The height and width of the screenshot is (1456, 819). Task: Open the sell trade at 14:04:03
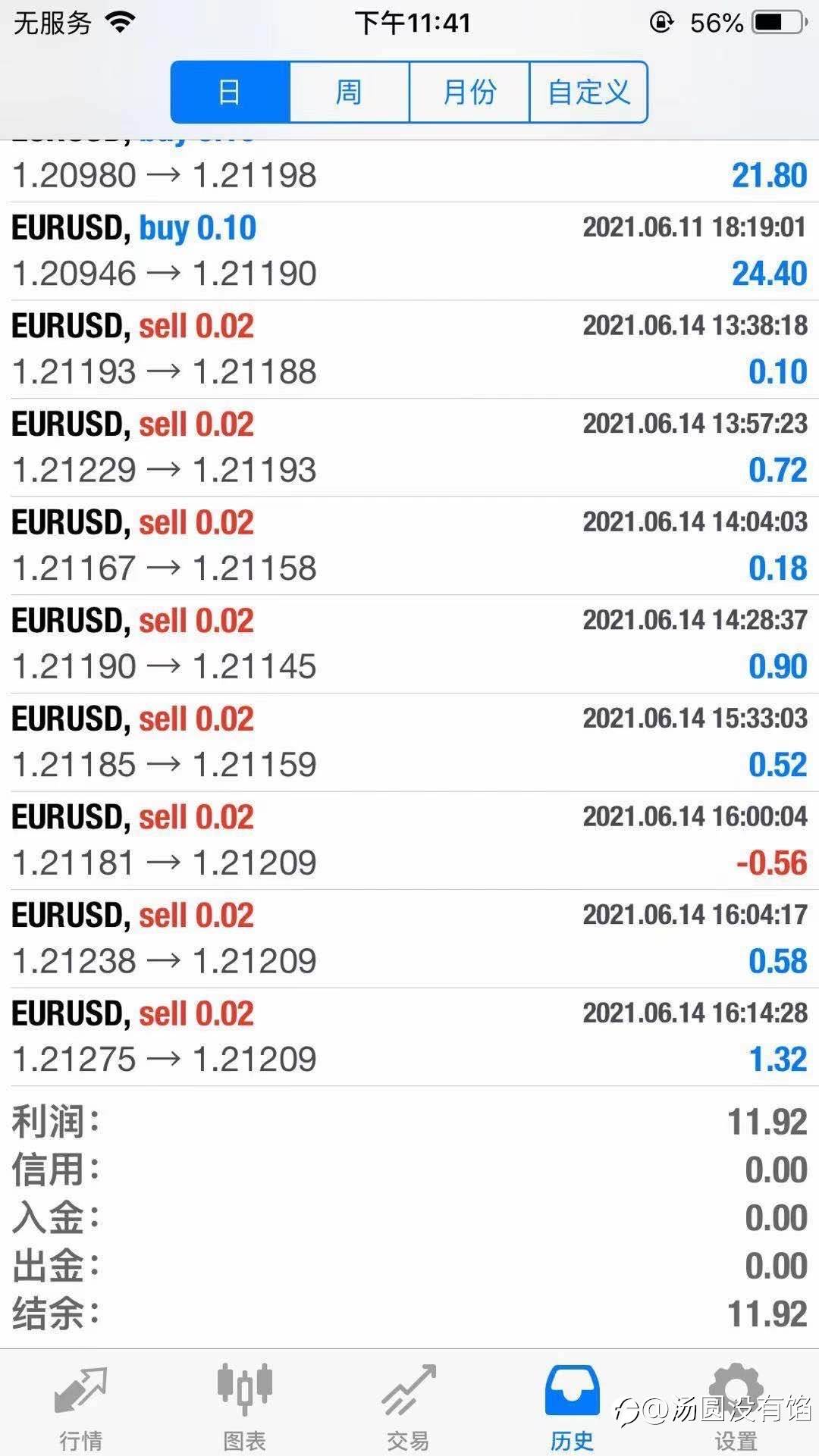click(409, 546)
